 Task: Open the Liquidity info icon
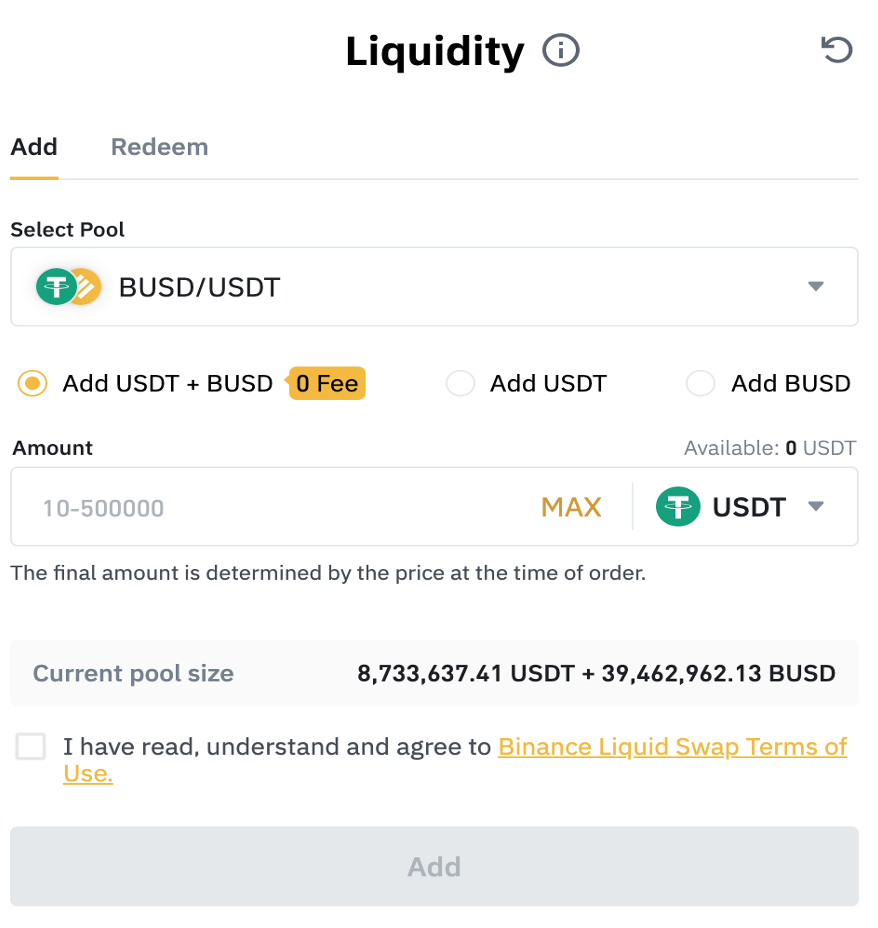[561, 50]
